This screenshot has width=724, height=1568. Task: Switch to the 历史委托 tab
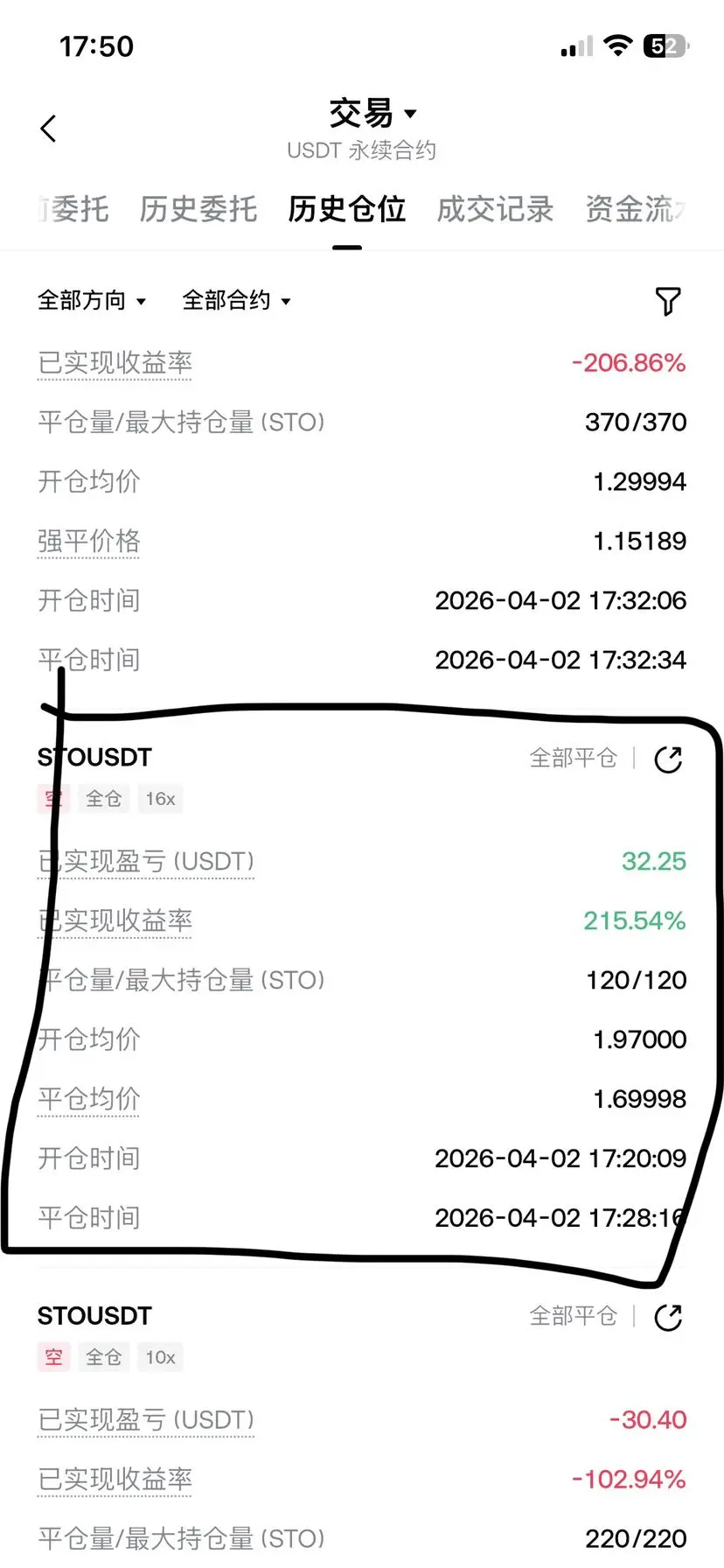click(198, 209)
